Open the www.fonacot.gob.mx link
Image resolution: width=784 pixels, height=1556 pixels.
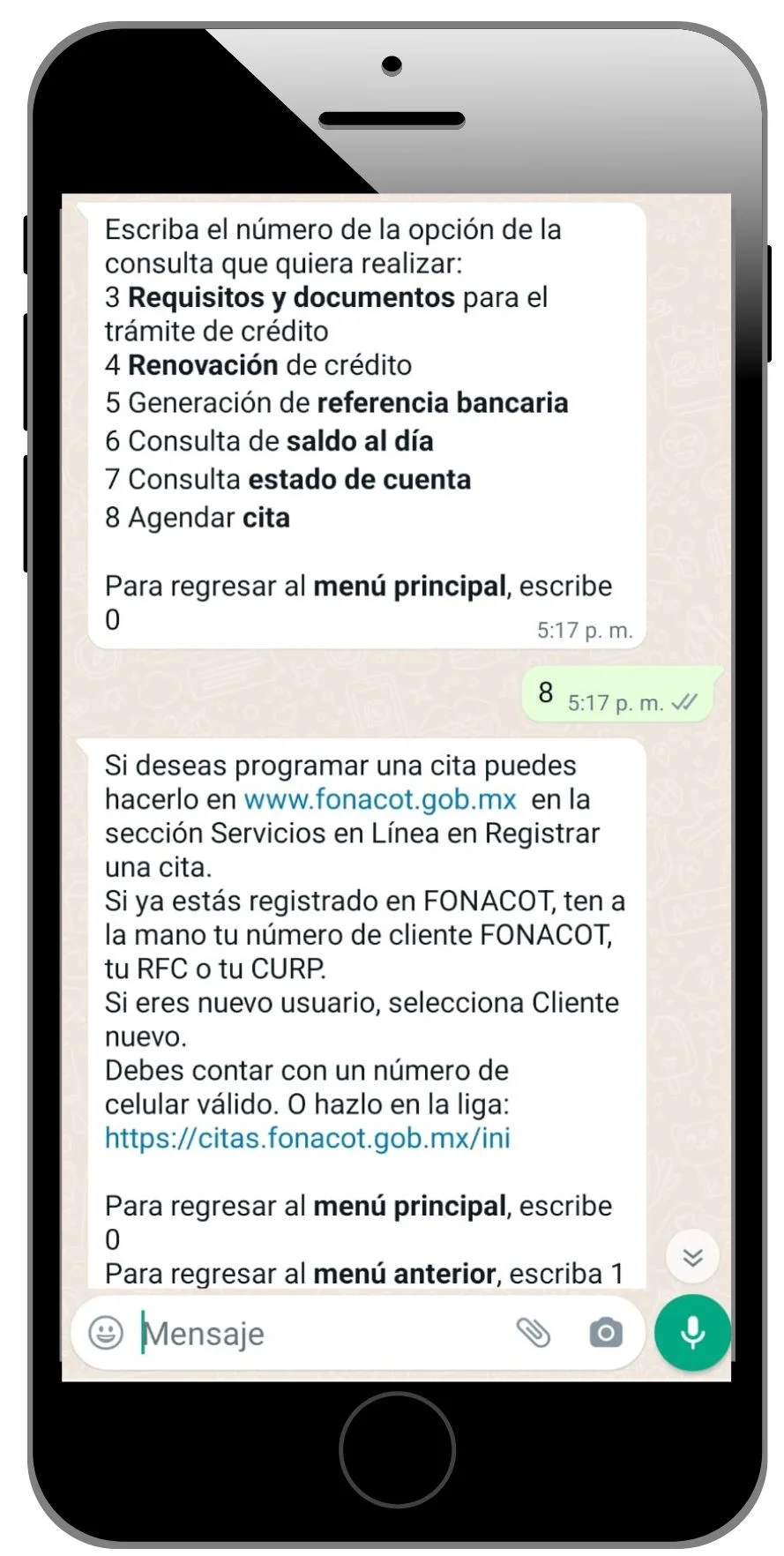tap(379, 800)
